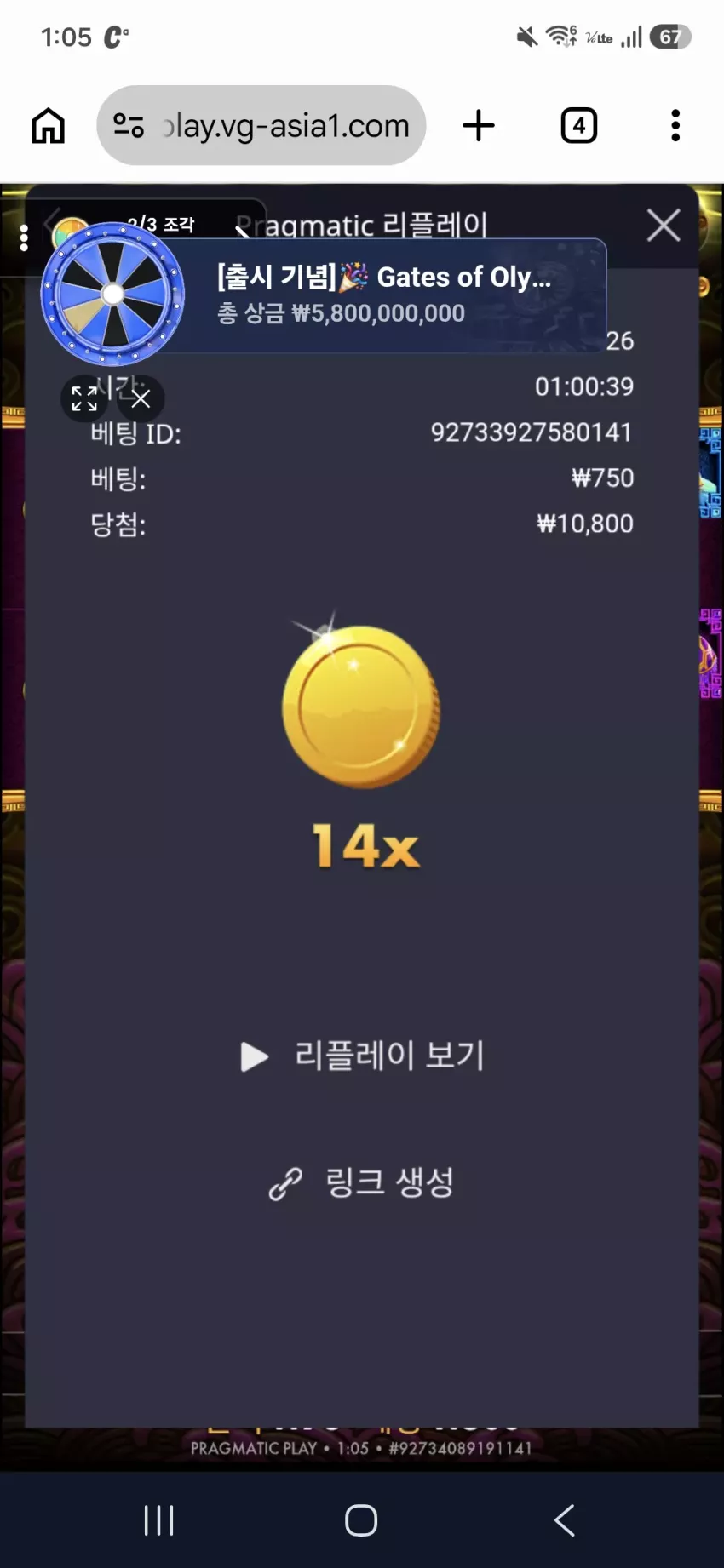The height and width of the screenshot is (1568, 724).
Task: Generate a share link with 링크 생성
Action: pyautogui.click(x=361, y=1182)
